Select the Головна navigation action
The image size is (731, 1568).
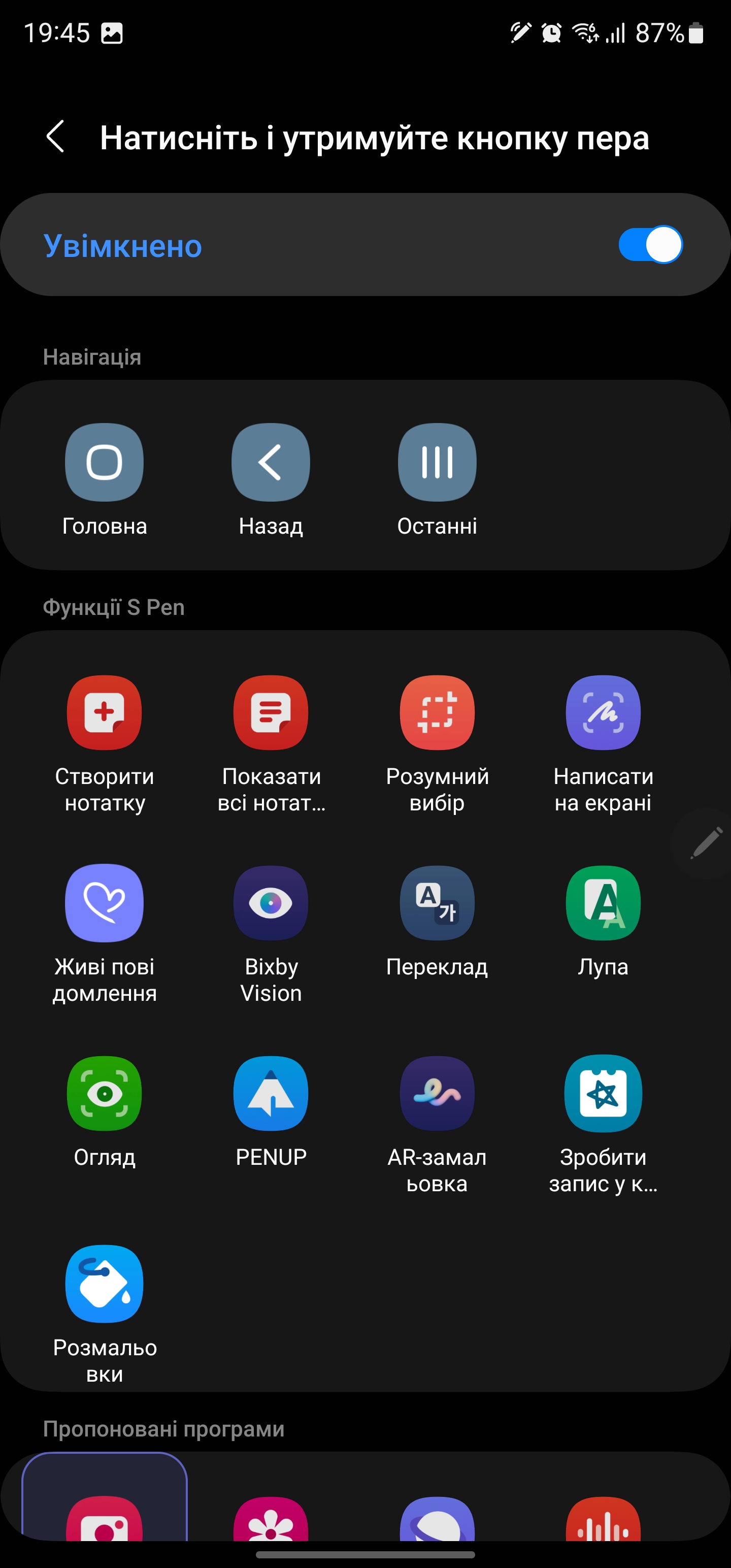pos(104,463)
